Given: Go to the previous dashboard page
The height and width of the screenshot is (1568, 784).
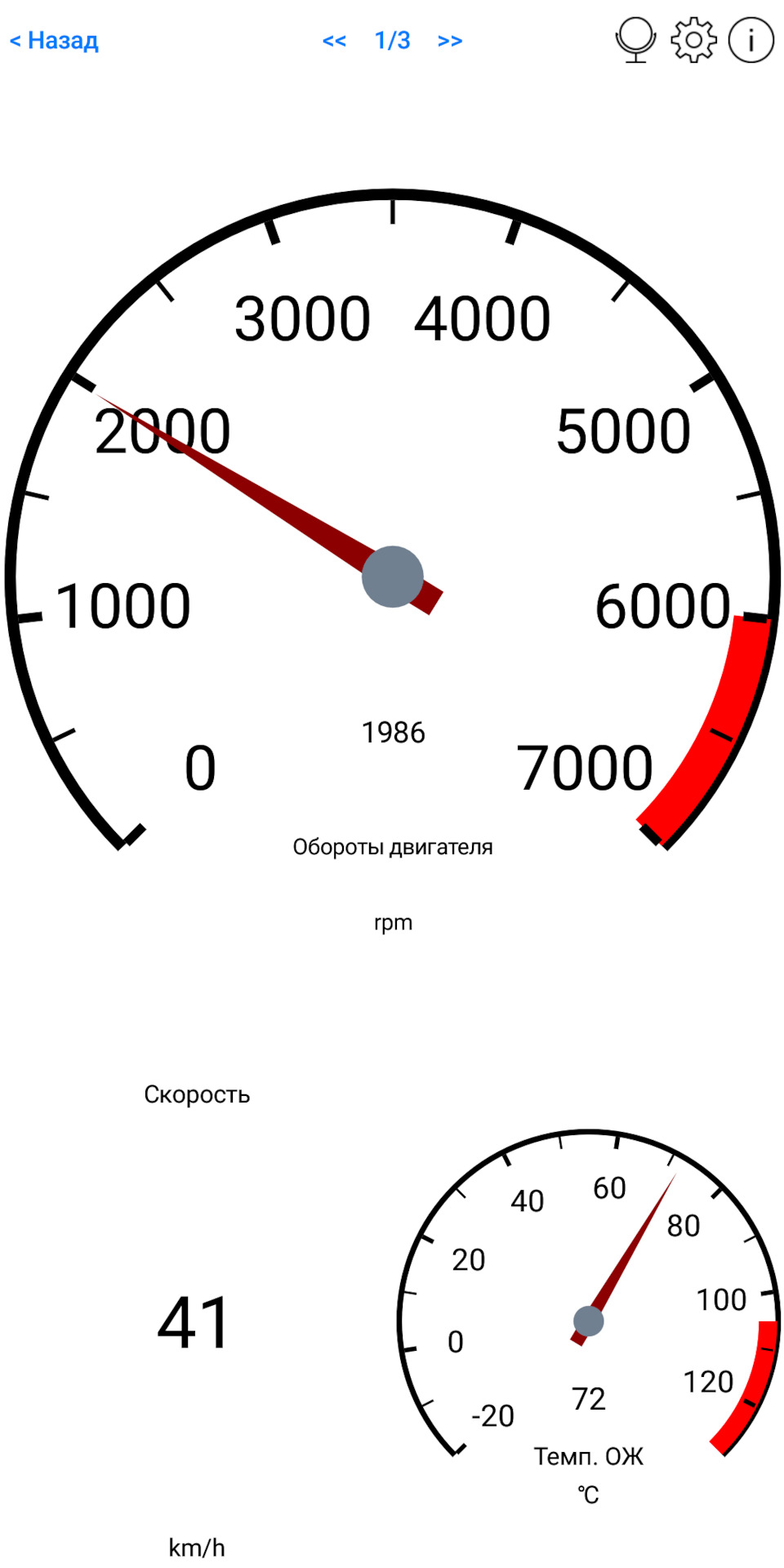Looking at the screenshot, I should click(x=334, y=41).
